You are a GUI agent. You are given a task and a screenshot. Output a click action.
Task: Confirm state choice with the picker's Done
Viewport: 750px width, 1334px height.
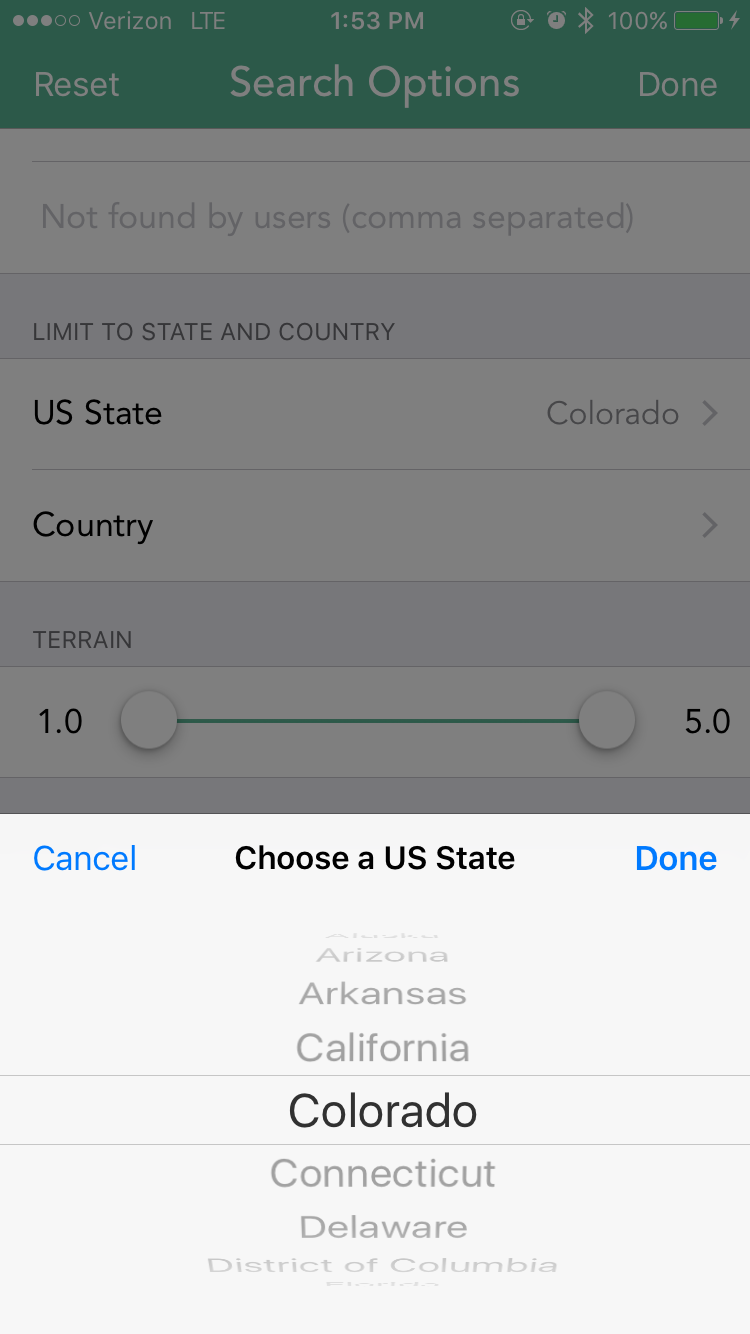click(x=676, y=858)
